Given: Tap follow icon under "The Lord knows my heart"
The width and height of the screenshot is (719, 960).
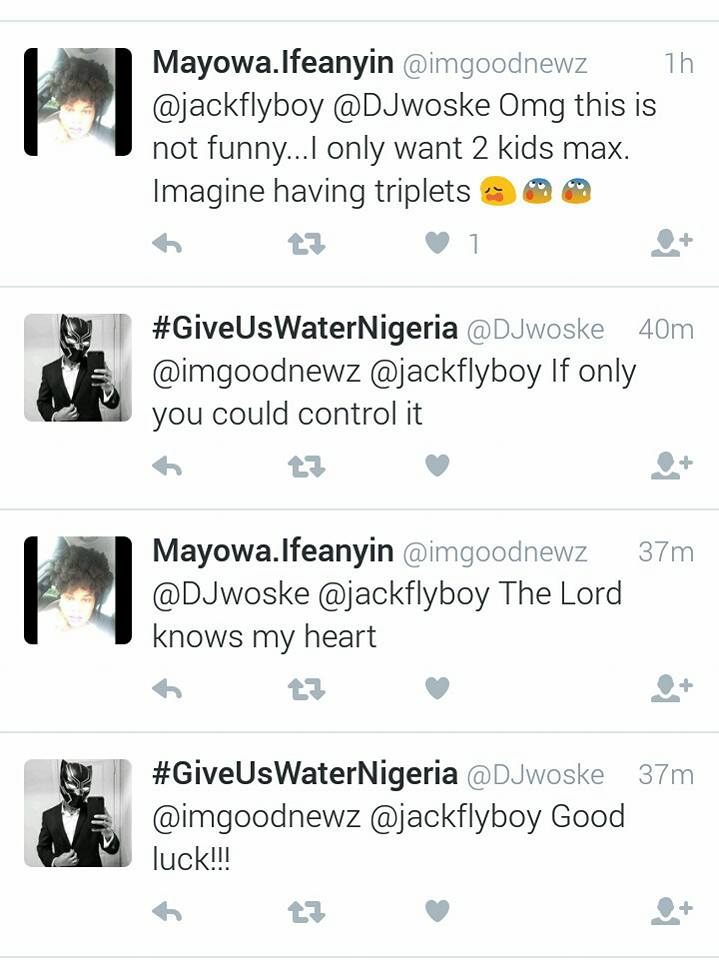Looking at the screenshot, I should (671, 688).
